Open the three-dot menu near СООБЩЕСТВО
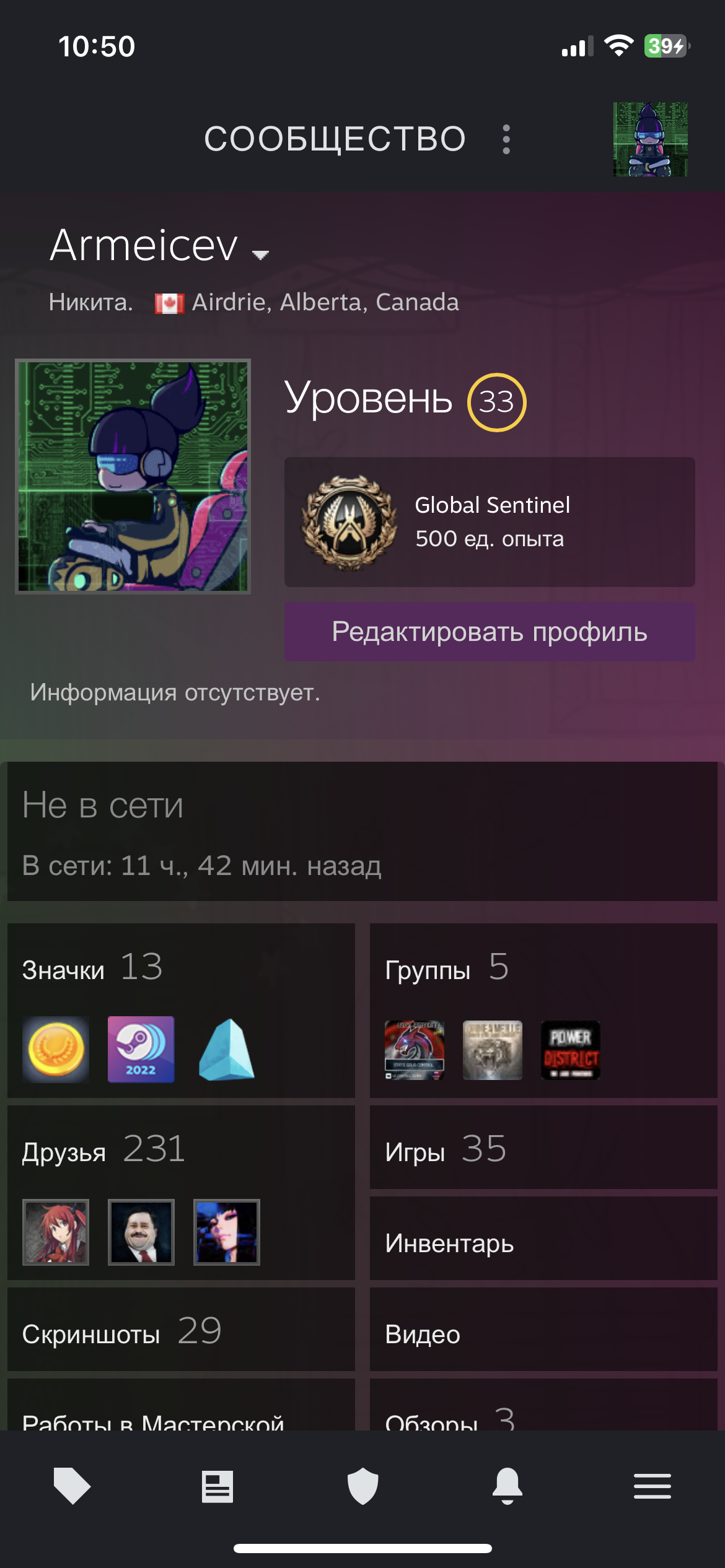Screen dimensions: 725x1568 pos(507,138)
